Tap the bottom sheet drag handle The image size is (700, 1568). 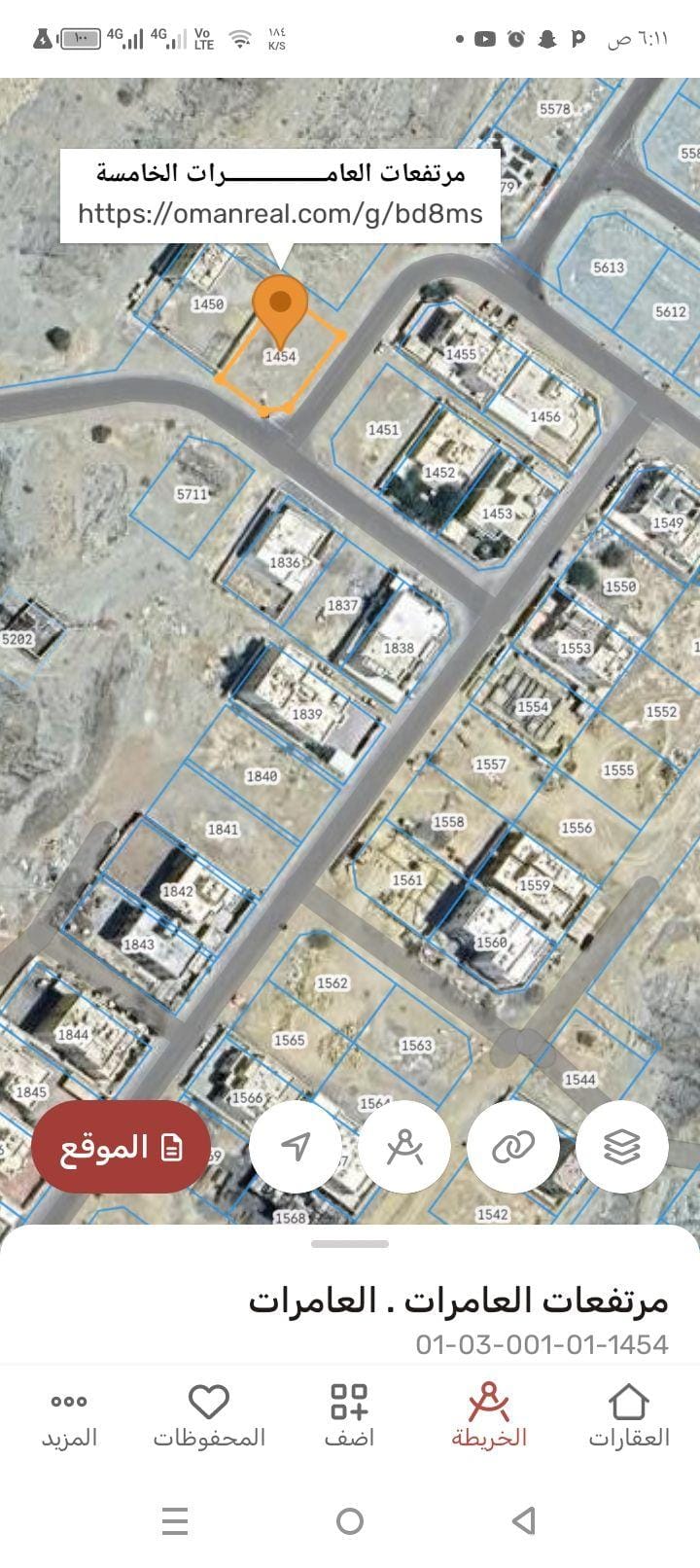350,1242
